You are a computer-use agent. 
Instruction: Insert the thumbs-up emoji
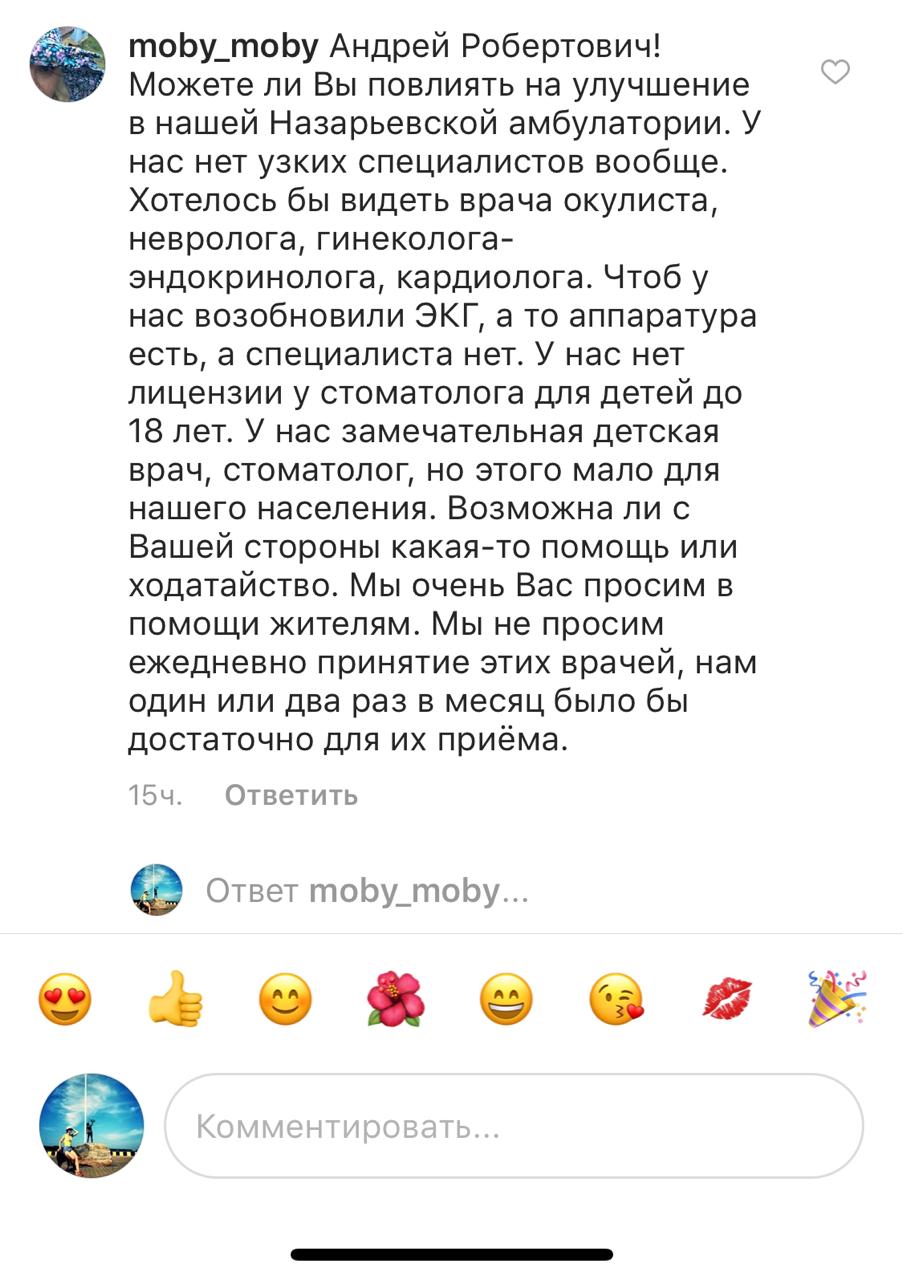tap(175, 1000)
